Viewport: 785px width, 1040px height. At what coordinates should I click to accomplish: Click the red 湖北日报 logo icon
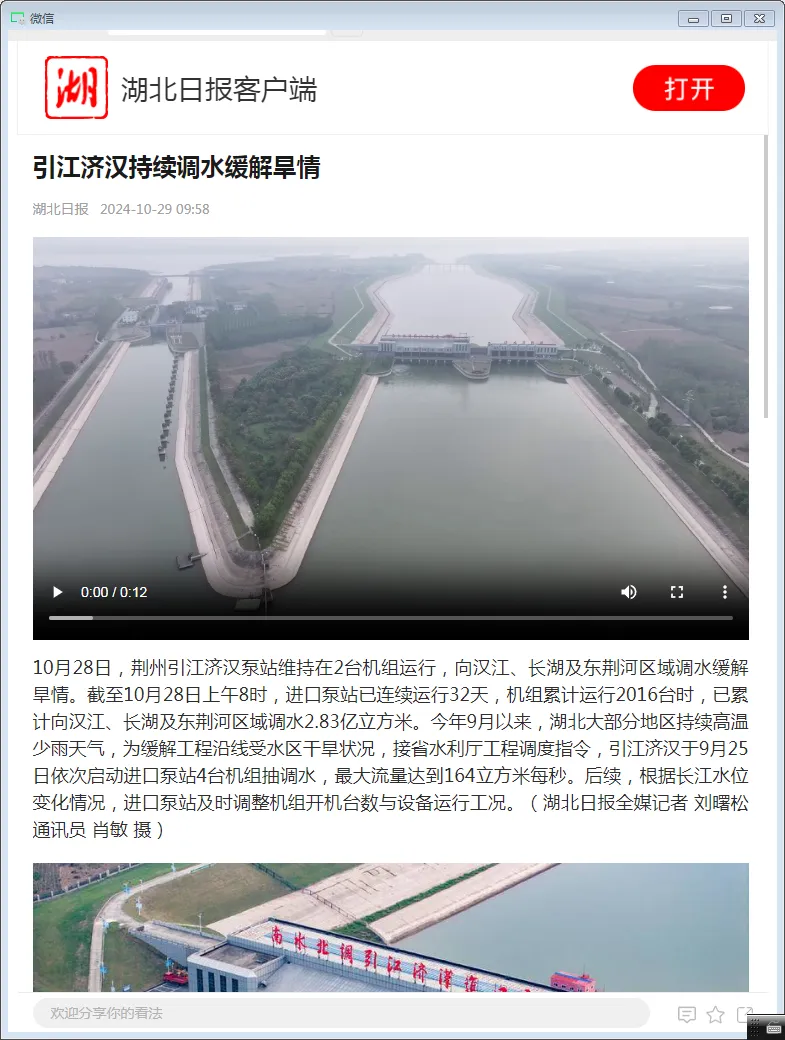point(76,88)
